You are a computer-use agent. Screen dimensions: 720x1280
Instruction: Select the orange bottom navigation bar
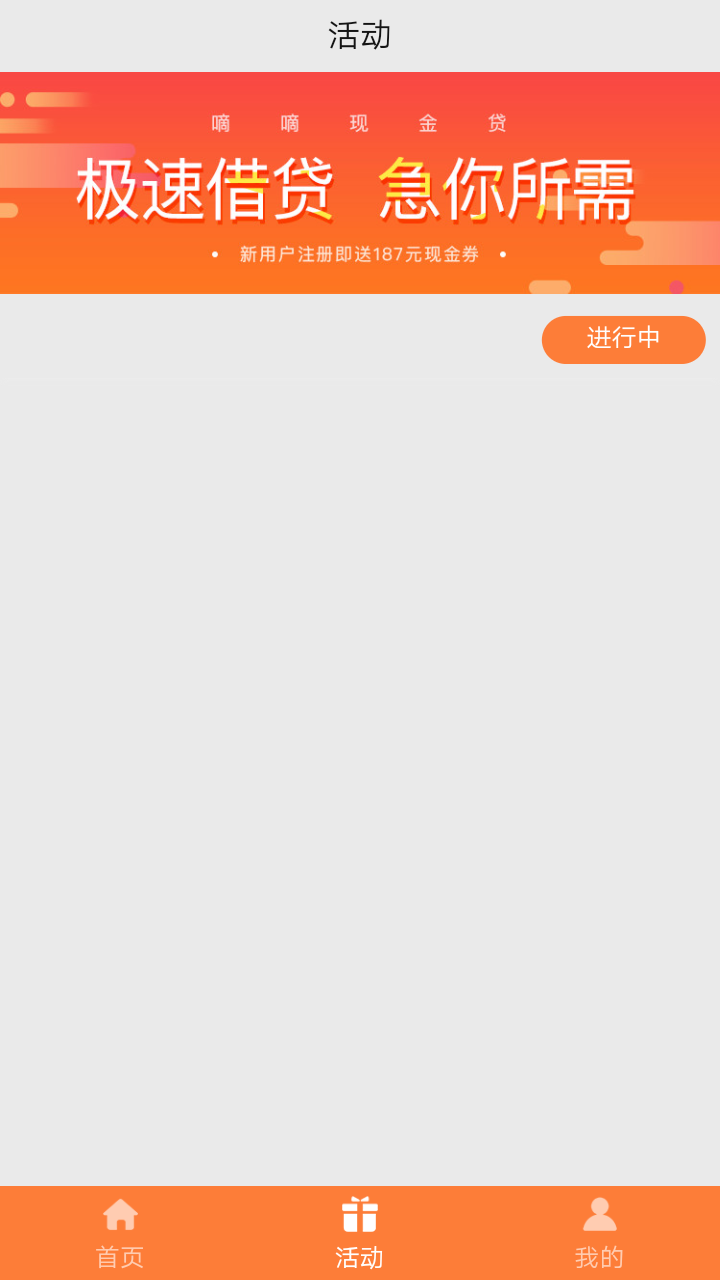[360, 1230]
